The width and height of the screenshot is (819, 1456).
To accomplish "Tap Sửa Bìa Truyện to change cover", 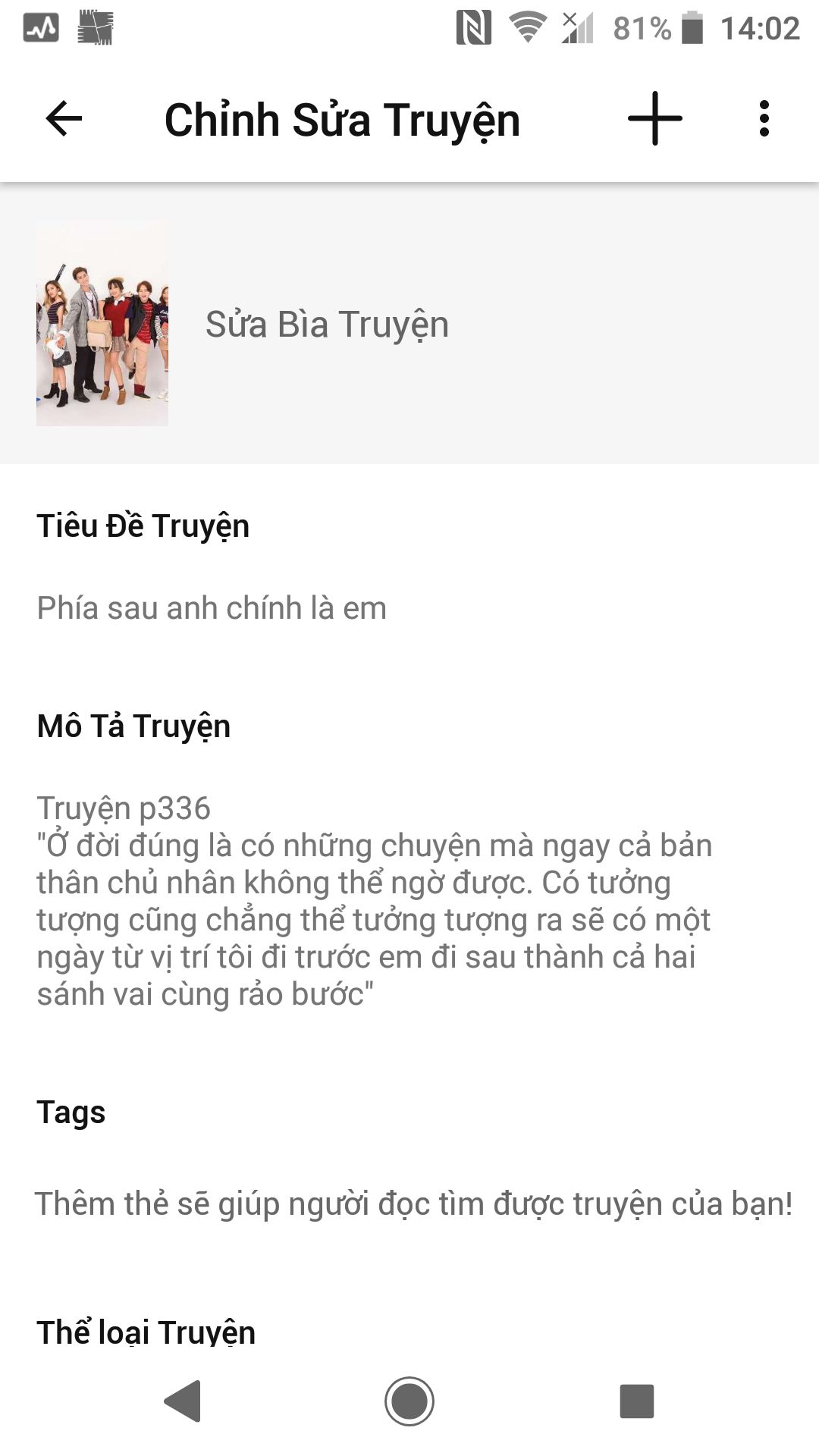I will click(x=327, y=325).
